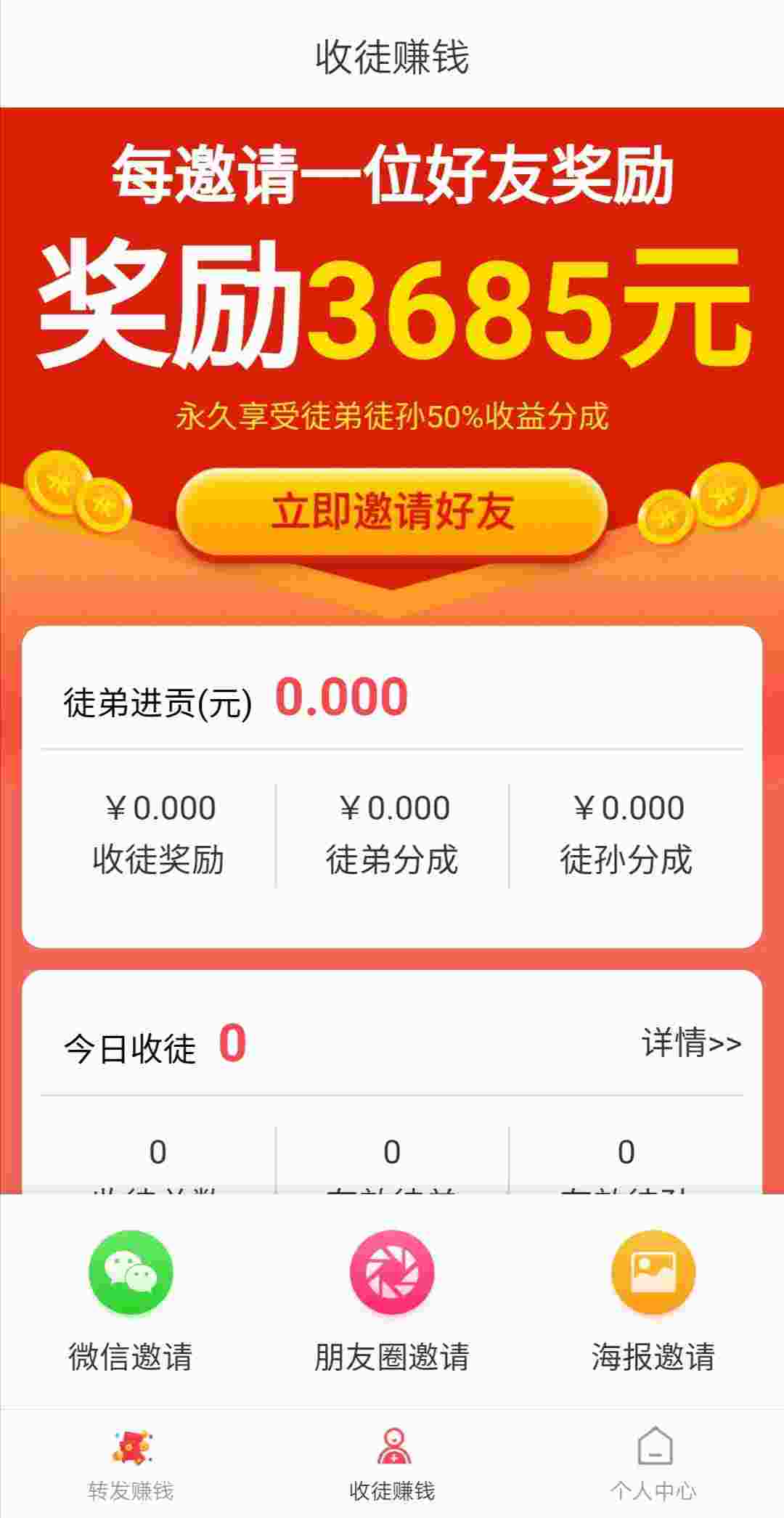The width and height of the screenshot is (784, 1518).
Task: Open 详情>> for today's apprentices
Action: 691,1044
